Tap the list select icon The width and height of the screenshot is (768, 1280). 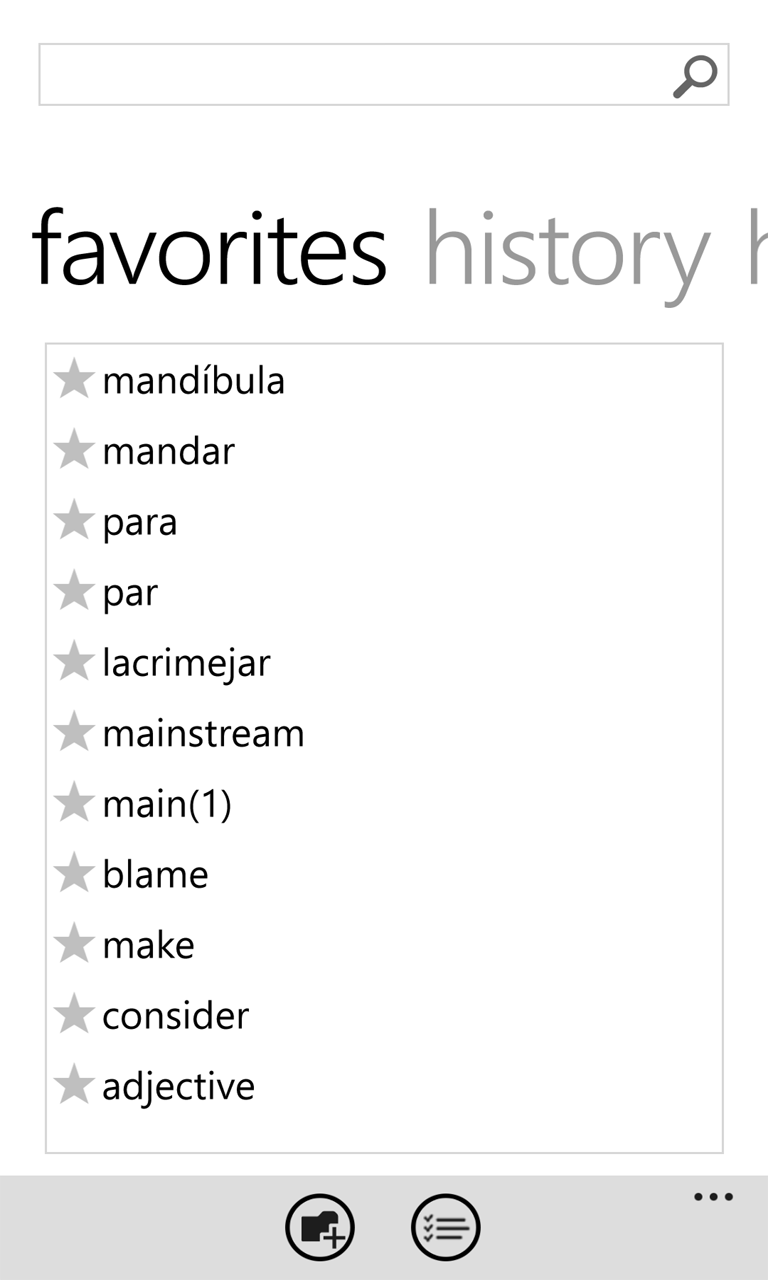point(446,1227)
